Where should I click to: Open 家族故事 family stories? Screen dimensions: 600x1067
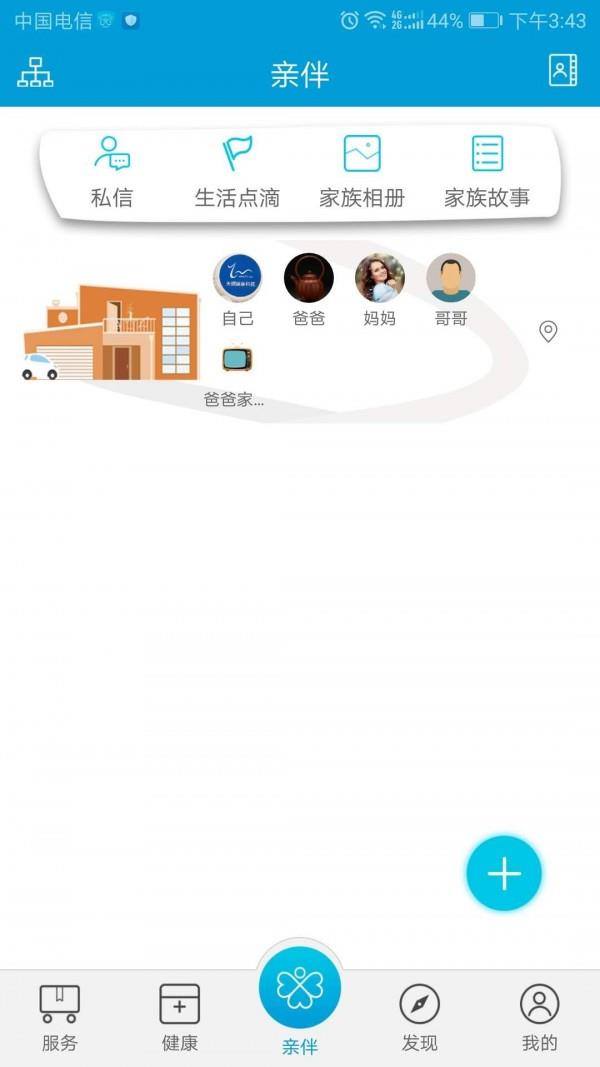[x=487, y=171]
